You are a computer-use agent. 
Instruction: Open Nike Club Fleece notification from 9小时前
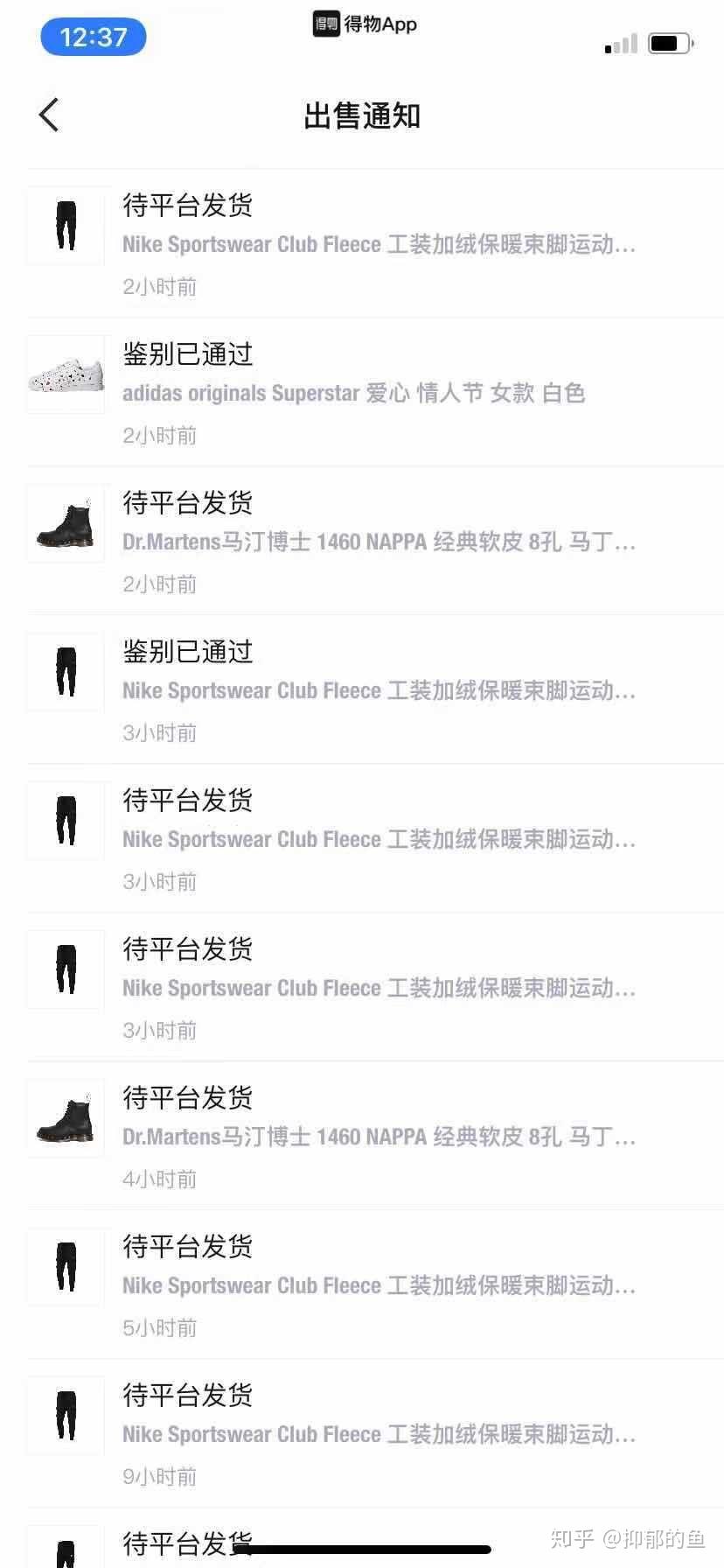[x=375, y=1433]
